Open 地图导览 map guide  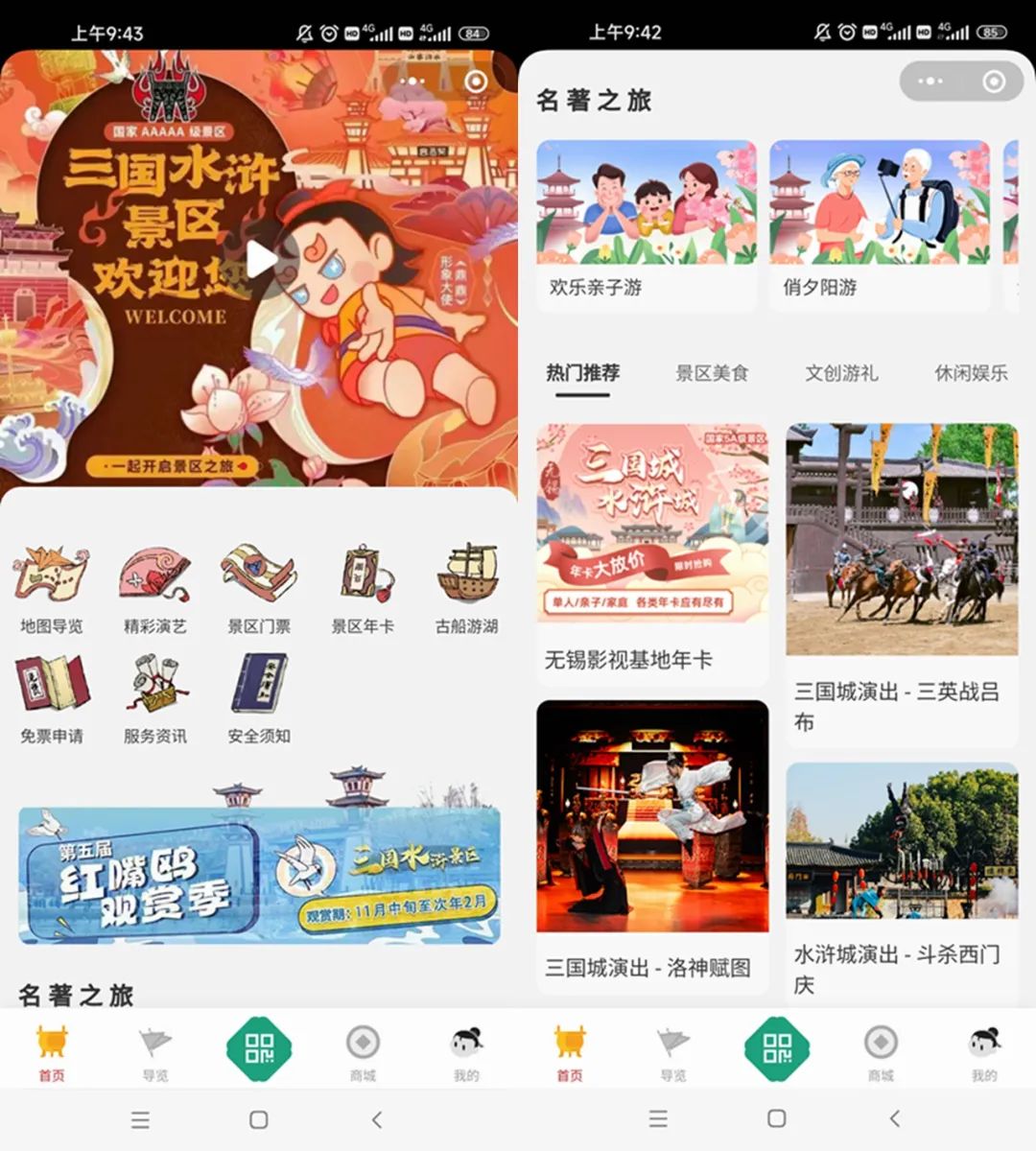pyautogui.click(x=52, y=589)
